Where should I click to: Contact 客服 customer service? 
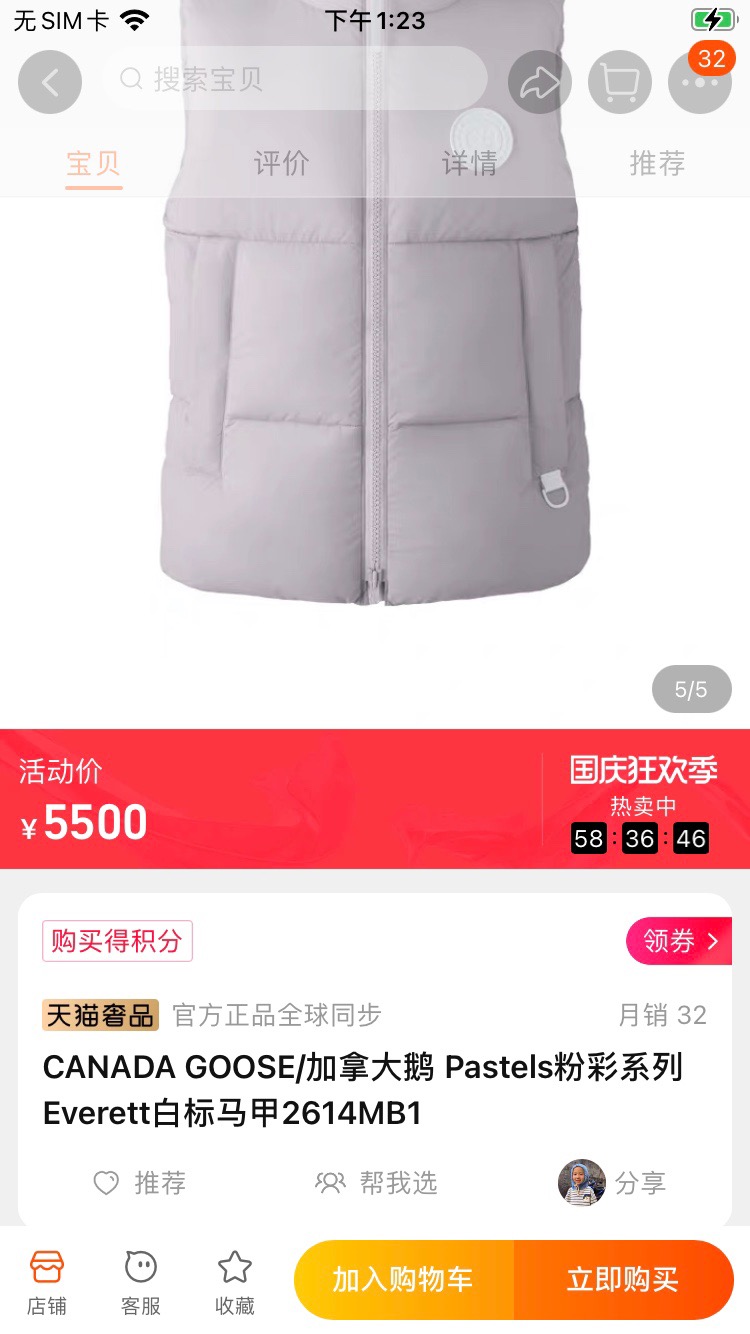pos(141,1282)
